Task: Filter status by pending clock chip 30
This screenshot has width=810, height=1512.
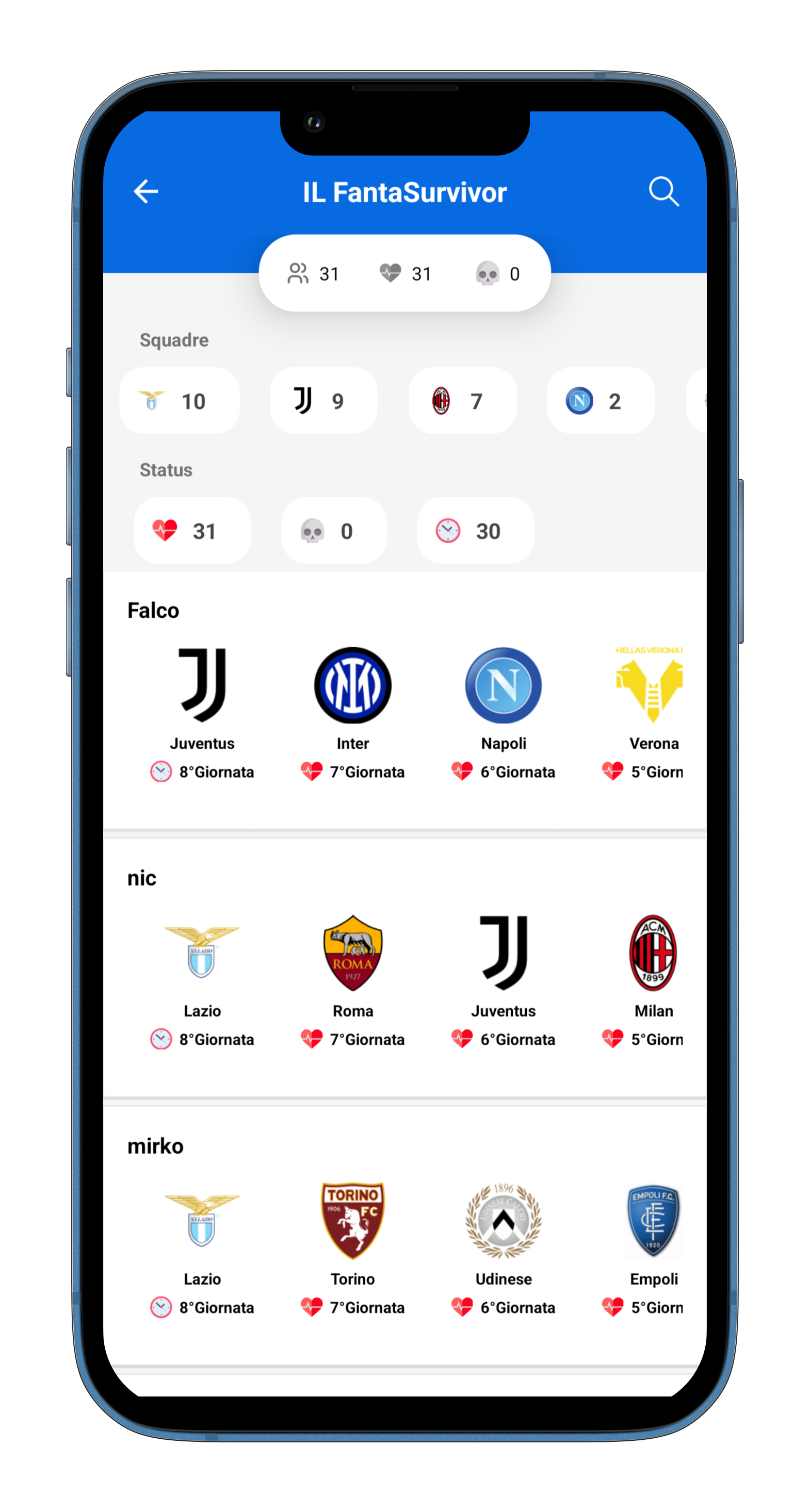Action: pos(475,531)
